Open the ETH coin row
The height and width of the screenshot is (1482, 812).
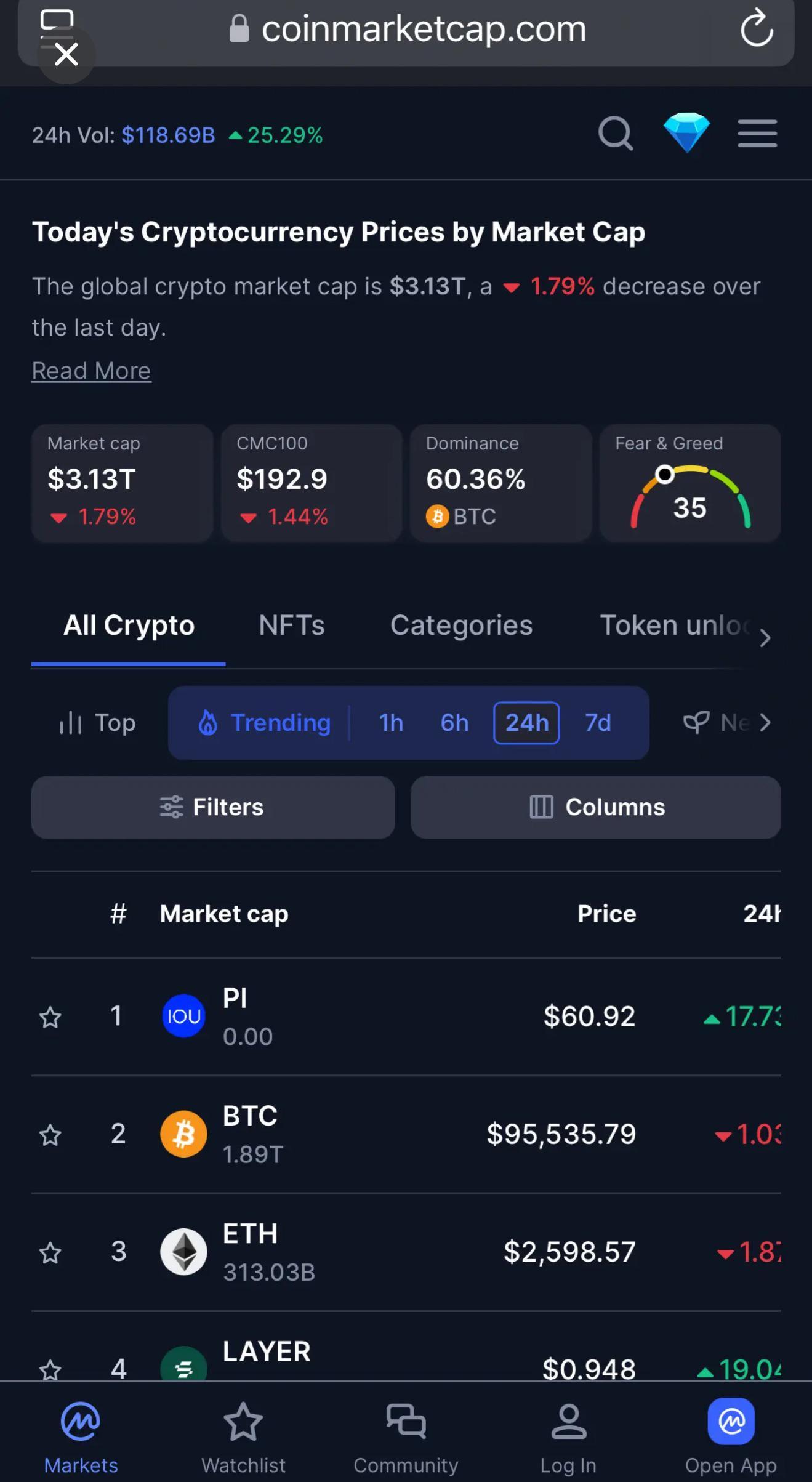(x=369, y=1252)
